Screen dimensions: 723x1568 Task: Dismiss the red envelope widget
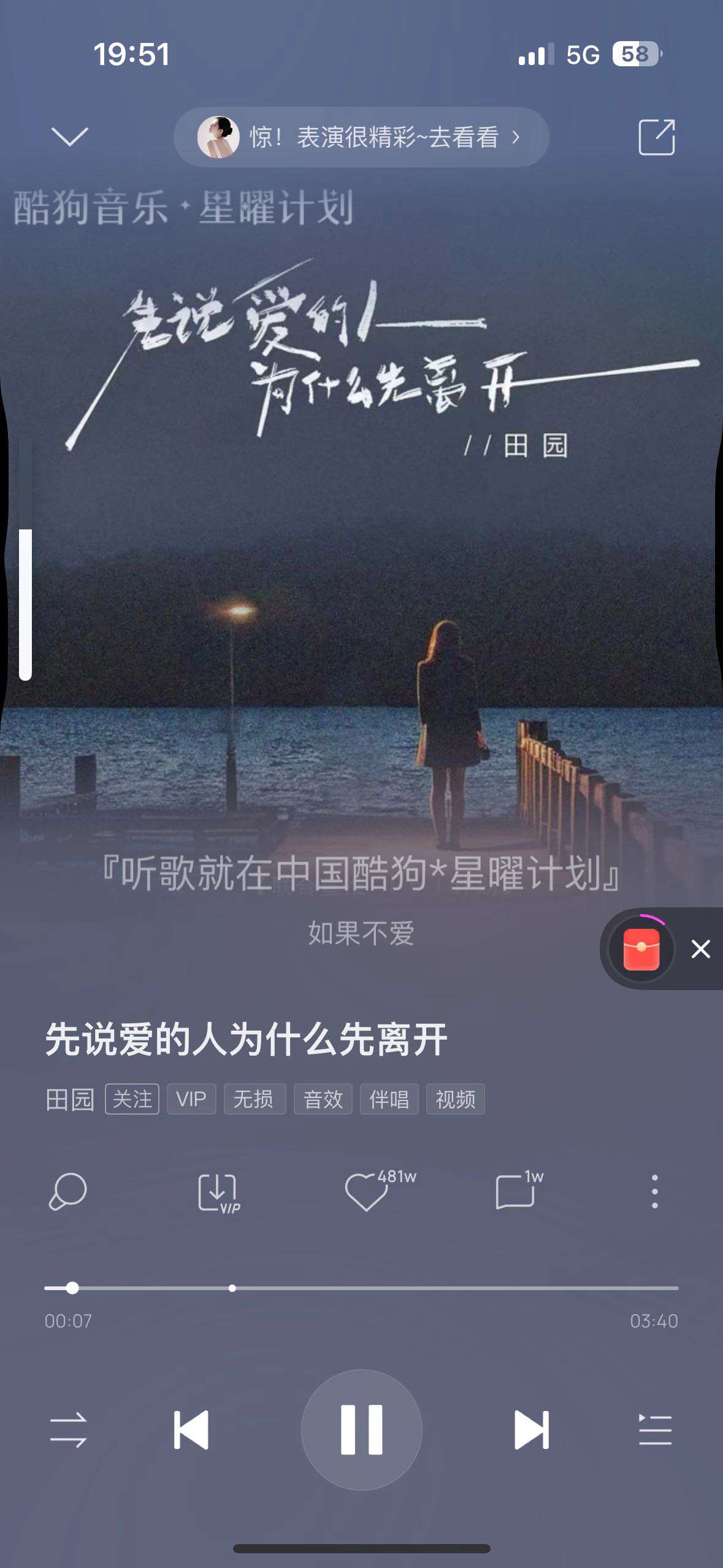click(x=700, y=949)
